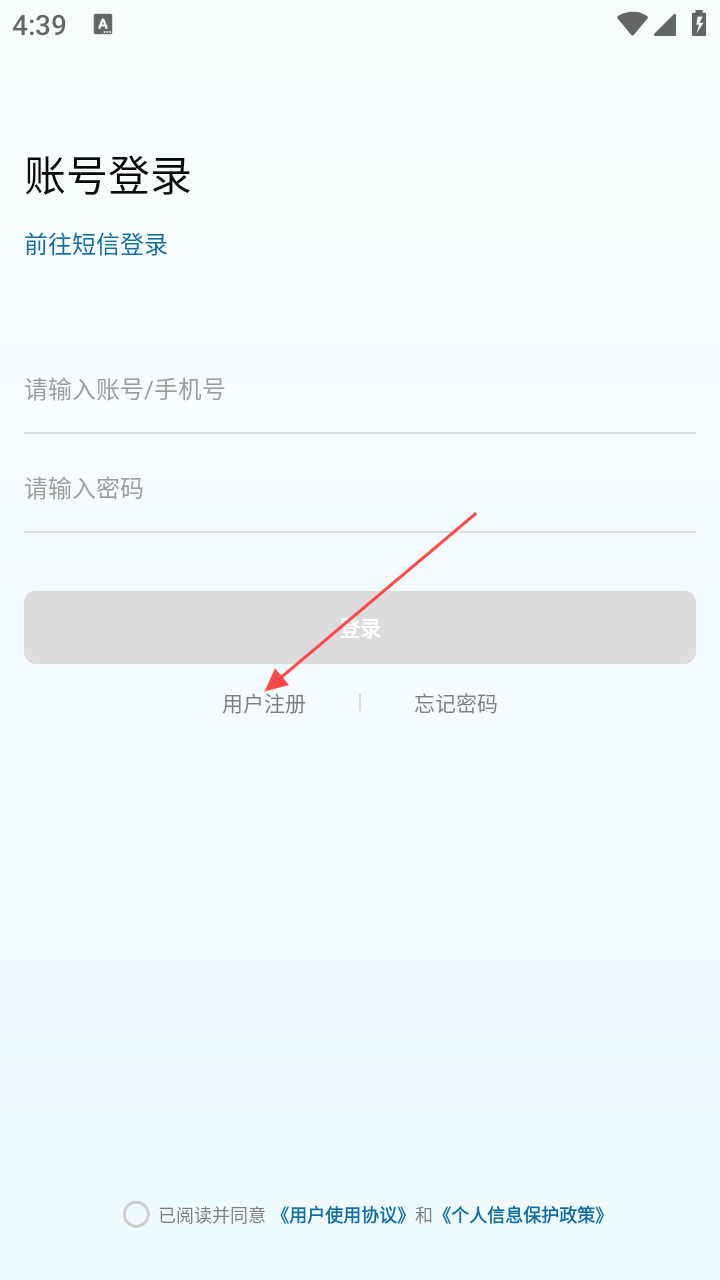Tap the gray 登录 button
The width and height of the screenshot is (720, 1280).
tap(360, 628)
